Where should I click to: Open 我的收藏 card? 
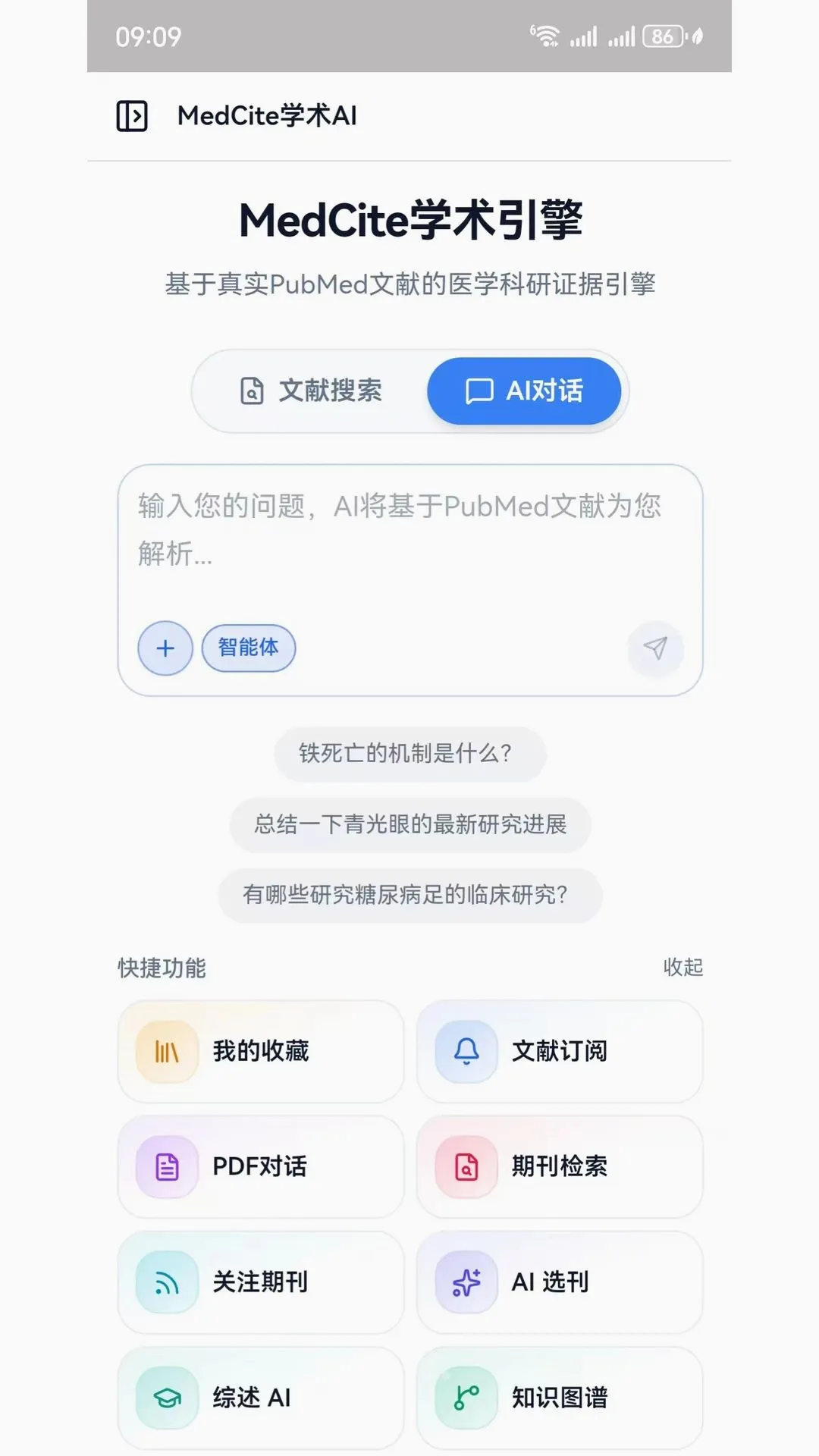[x=261, y=1051]
